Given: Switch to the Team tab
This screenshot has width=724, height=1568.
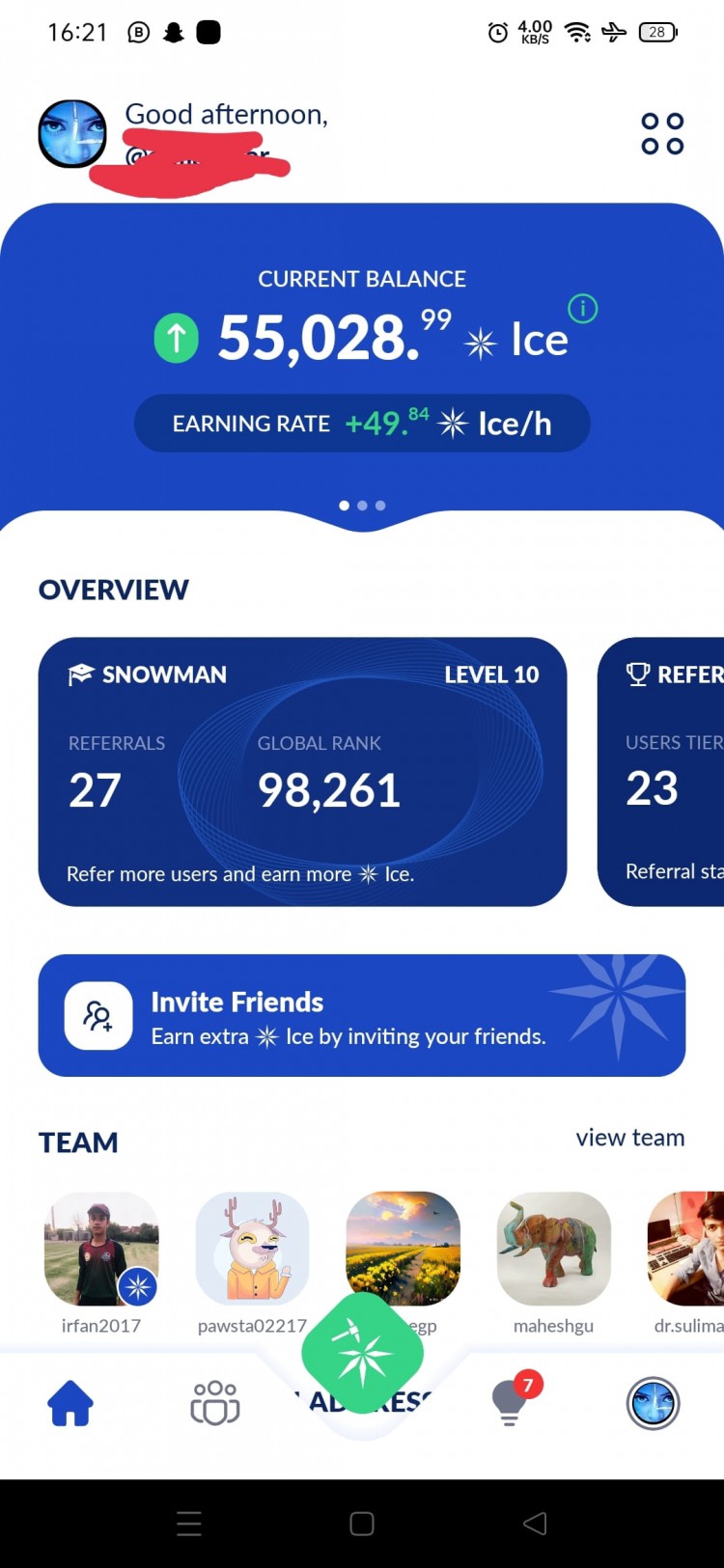Looking at the screenshot, I should [214, 1403].
